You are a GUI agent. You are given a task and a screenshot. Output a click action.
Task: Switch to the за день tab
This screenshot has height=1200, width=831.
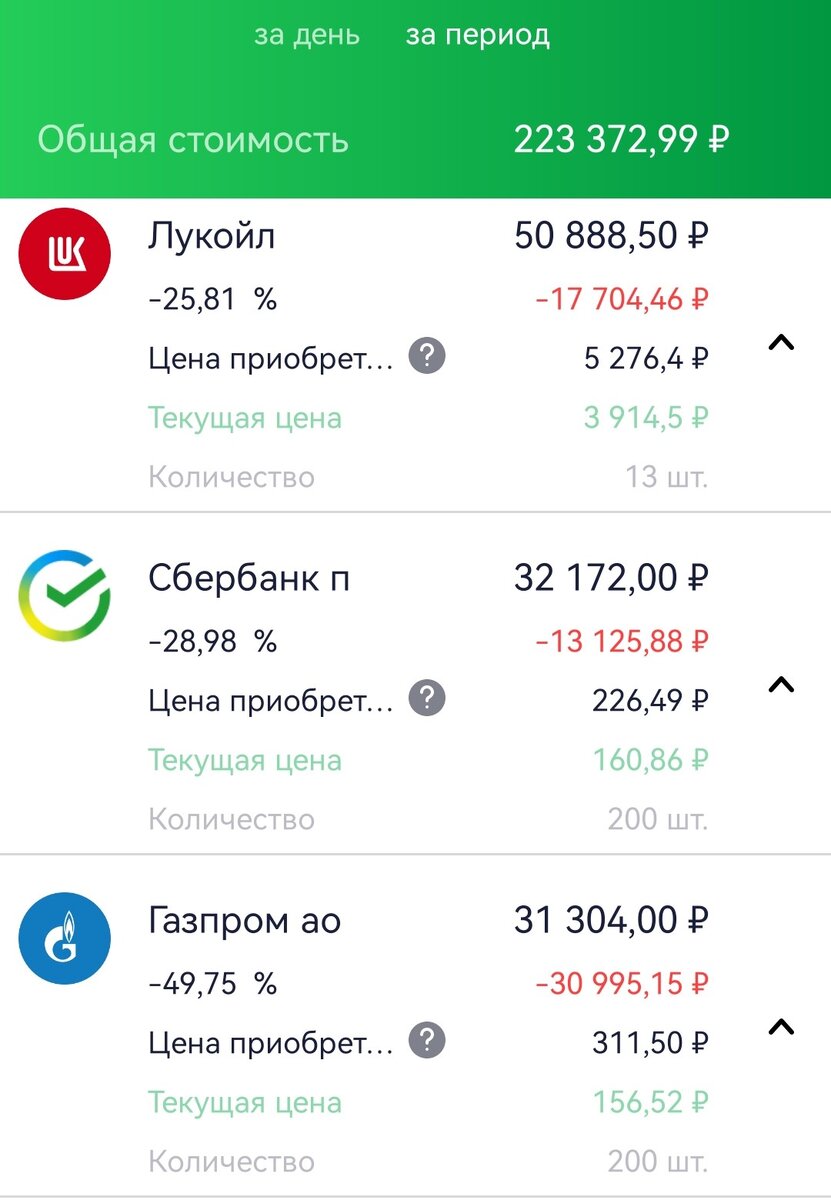pos(307,36)
